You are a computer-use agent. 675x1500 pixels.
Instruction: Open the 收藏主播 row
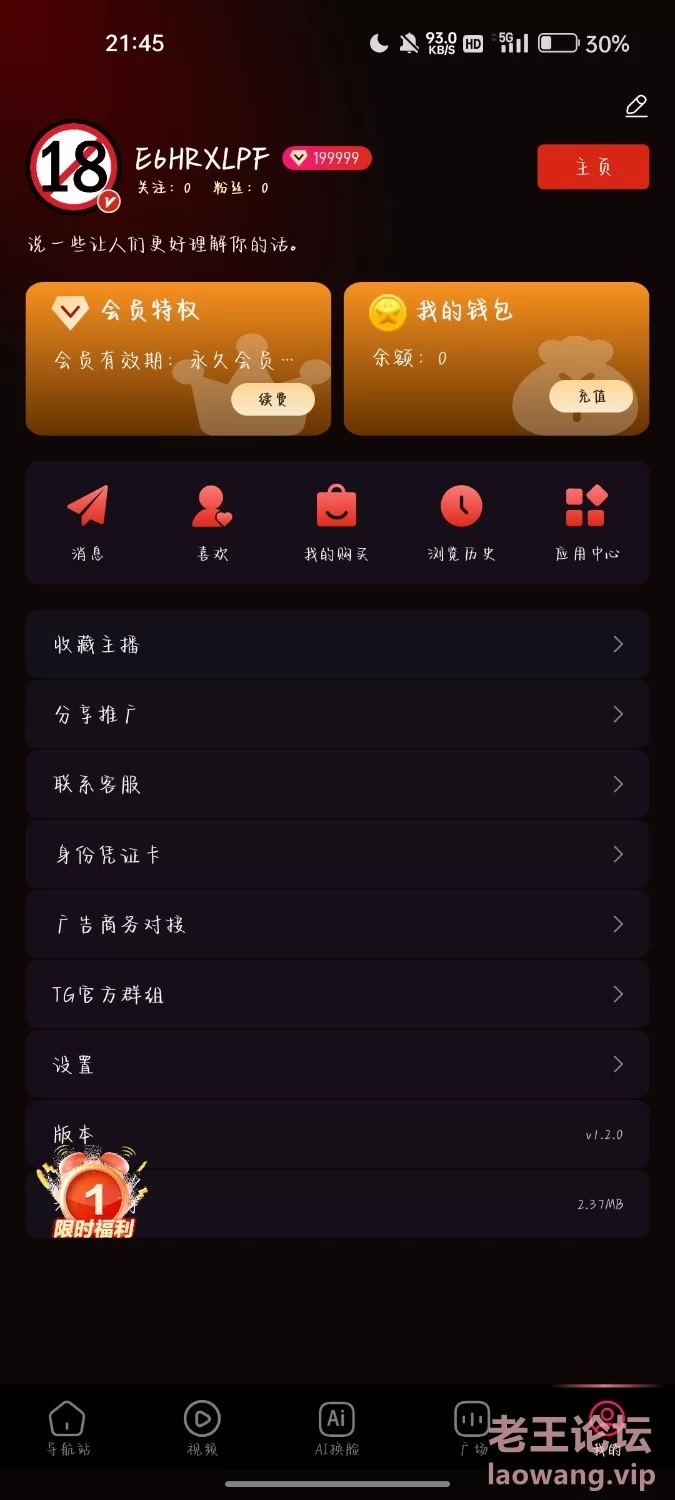click(337, 645)
